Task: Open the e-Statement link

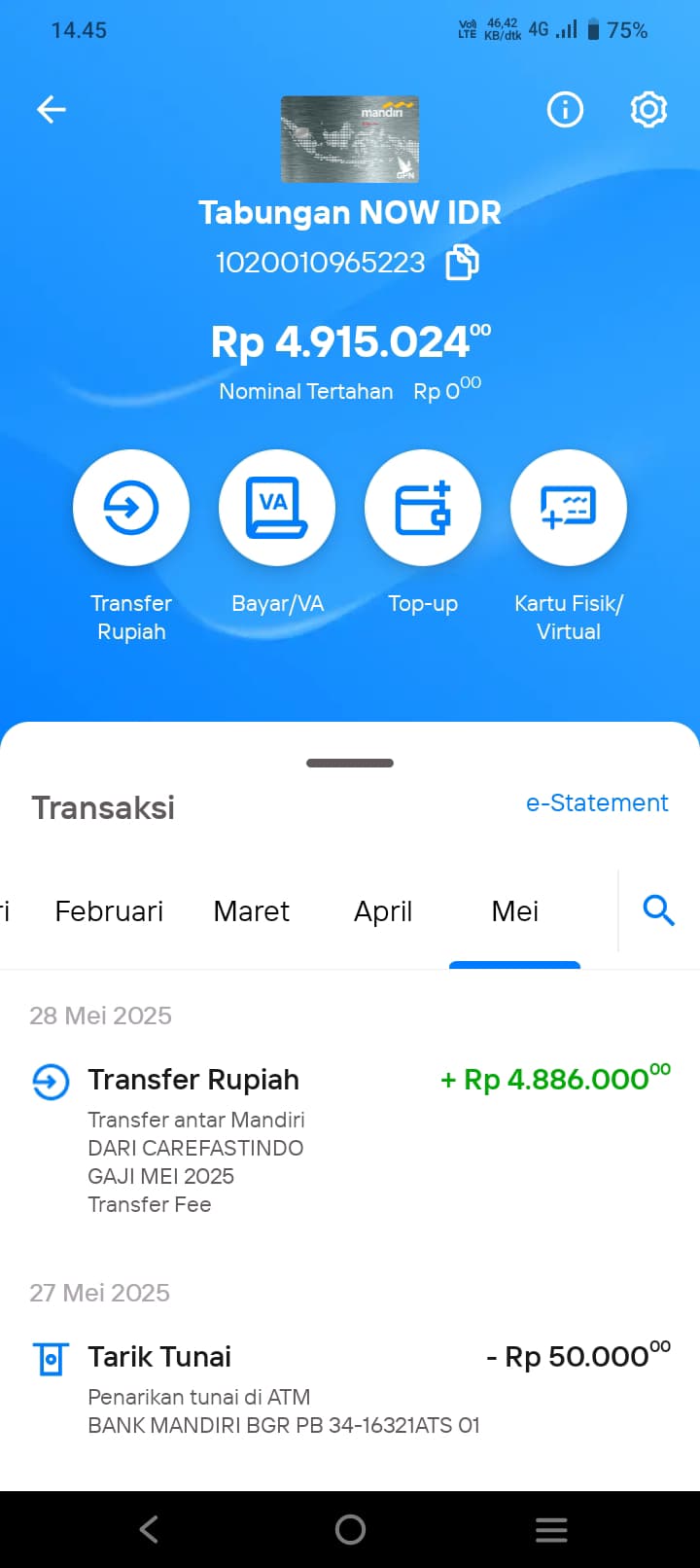Action: point(597,802)
